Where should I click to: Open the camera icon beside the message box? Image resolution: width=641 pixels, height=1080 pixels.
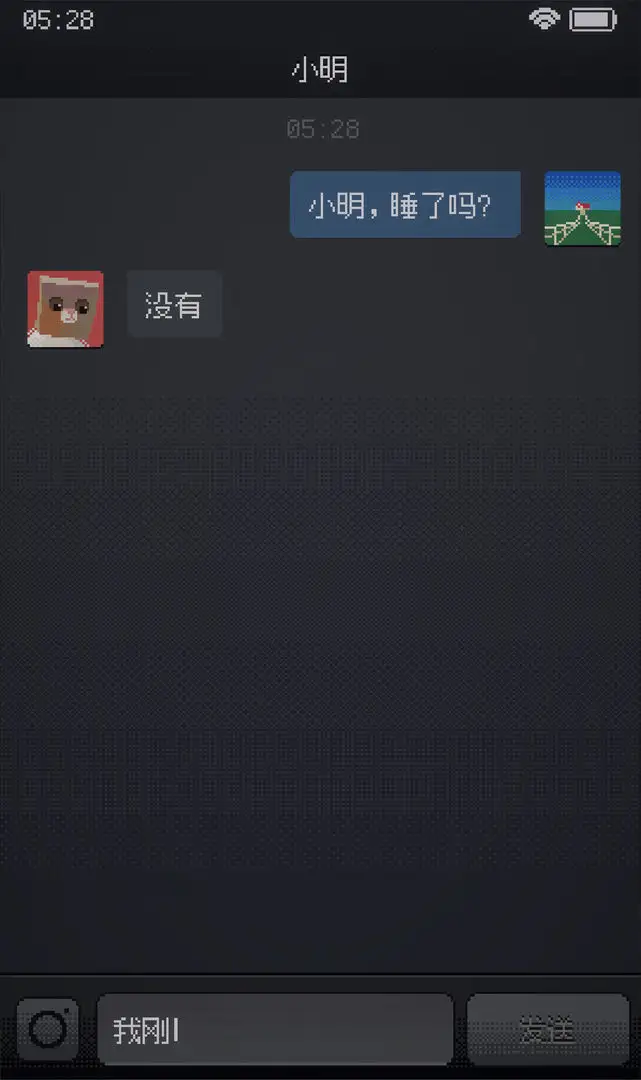click(47, 1029)
